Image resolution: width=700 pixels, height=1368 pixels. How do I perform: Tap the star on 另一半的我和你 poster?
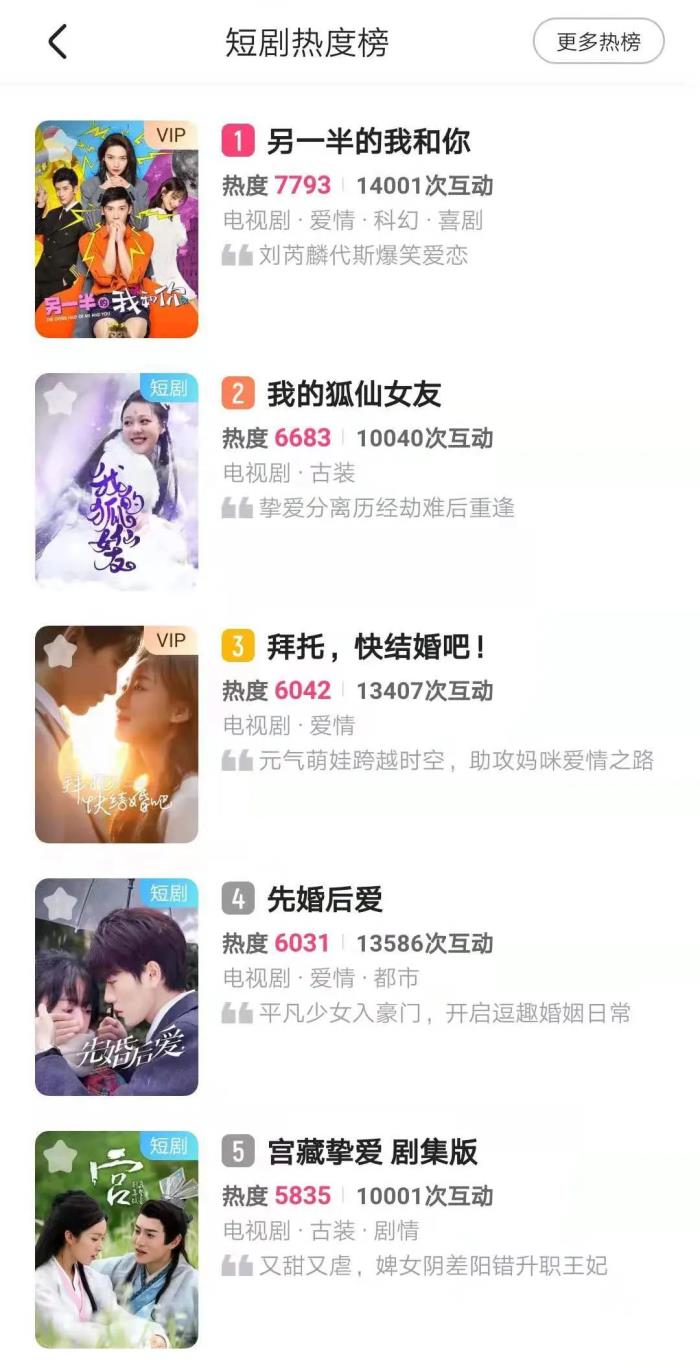click(x=61, y=146)
